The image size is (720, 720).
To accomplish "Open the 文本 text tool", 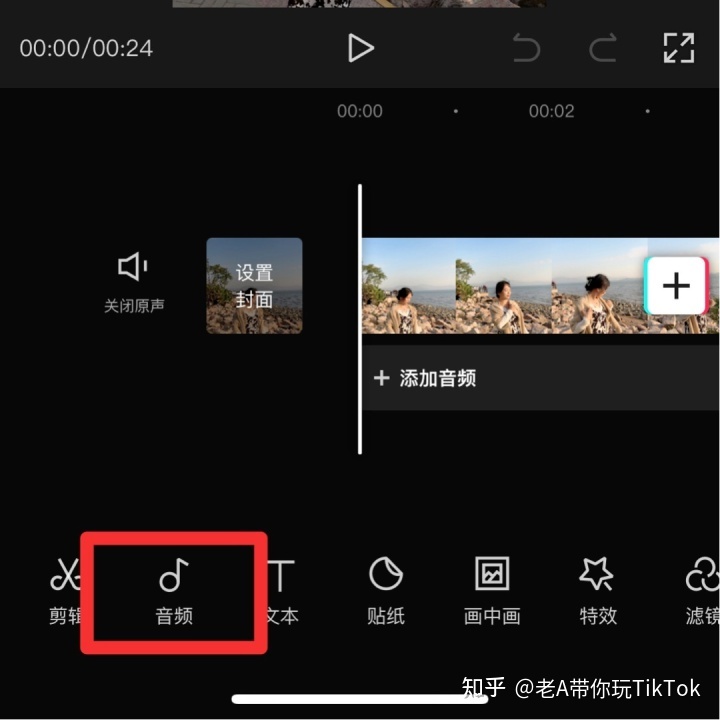I will click(282, 592).
